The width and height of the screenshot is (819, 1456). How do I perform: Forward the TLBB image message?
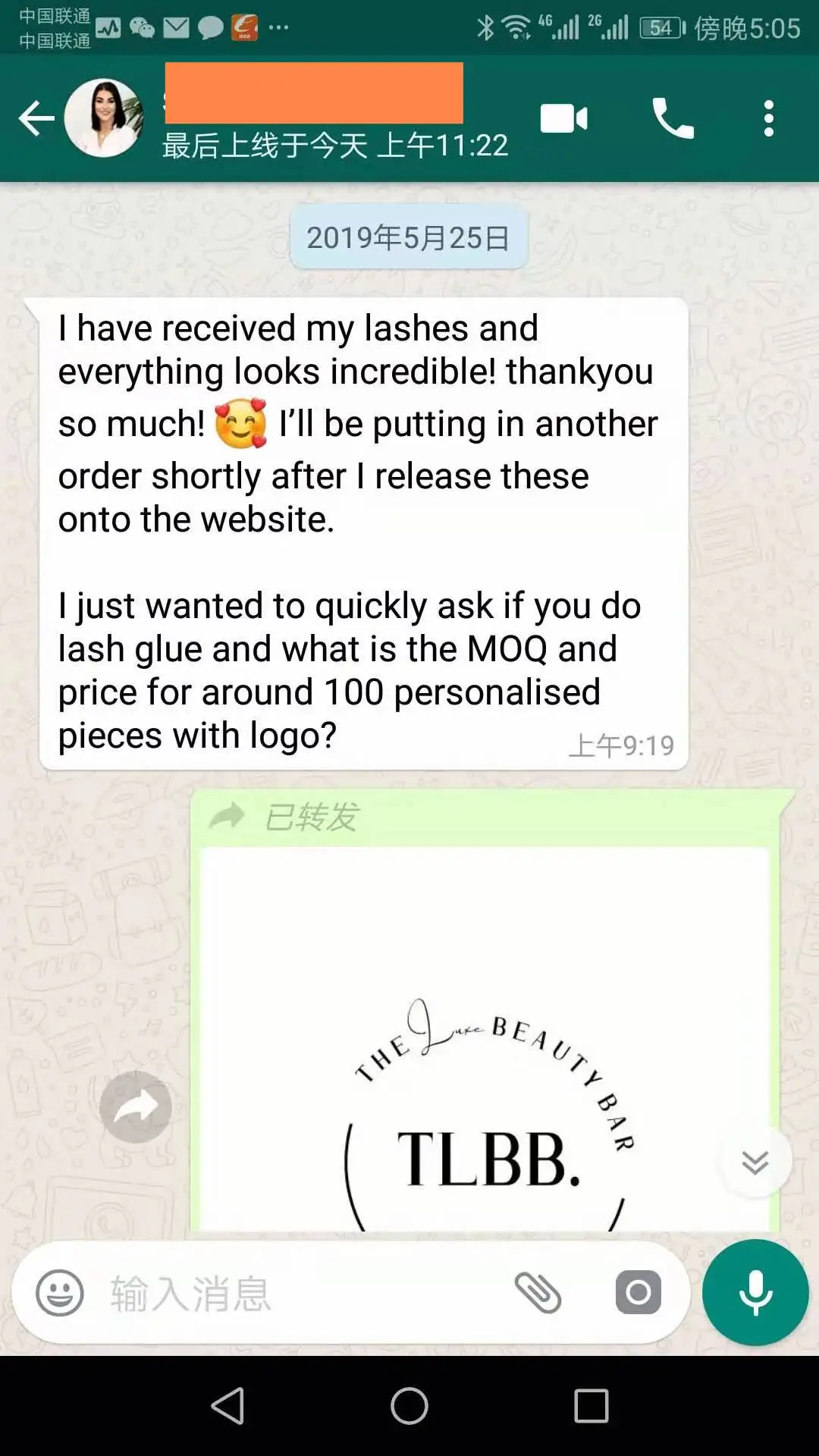tap(136, 1107)
